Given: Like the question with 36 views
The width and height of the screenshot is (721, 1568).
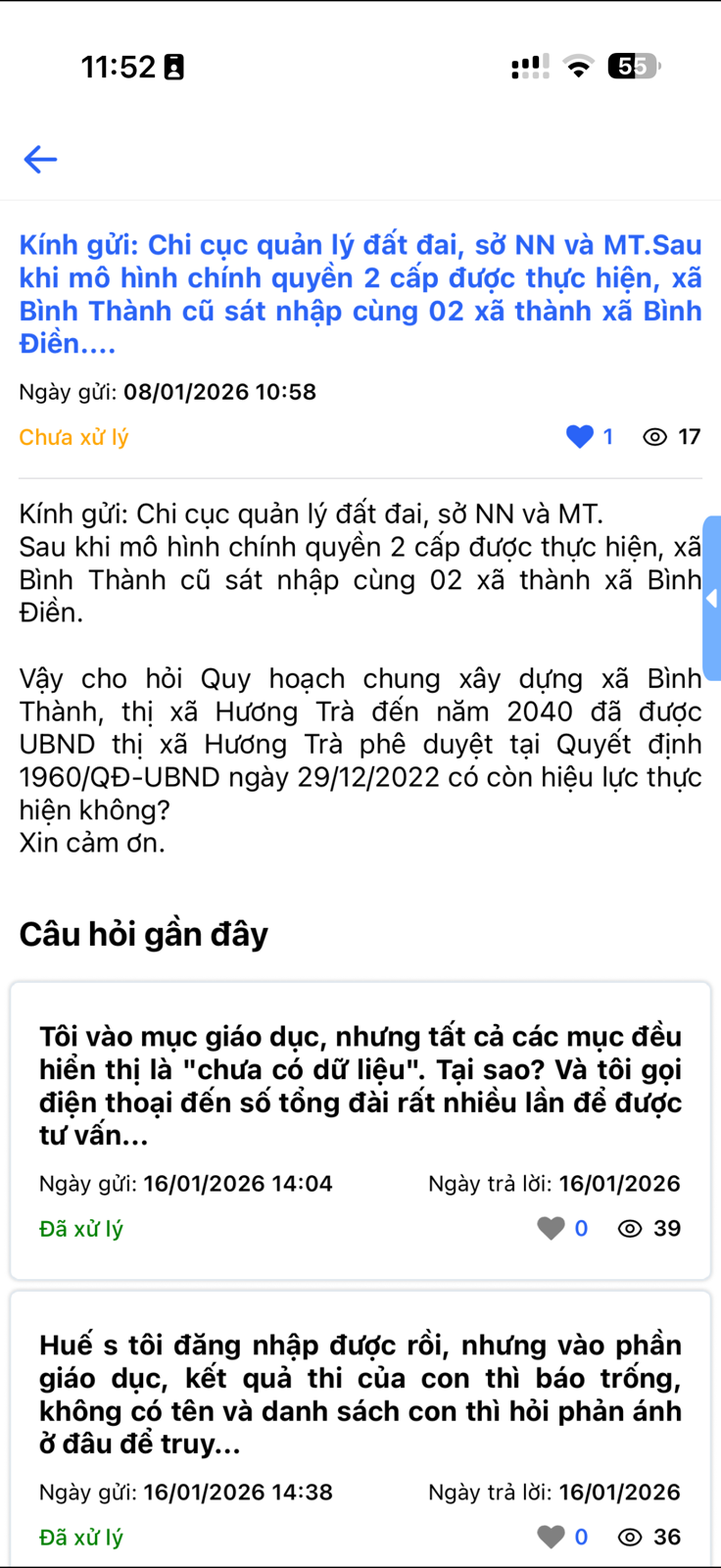Looking at the screenshot, I should tap(552, 1537).
